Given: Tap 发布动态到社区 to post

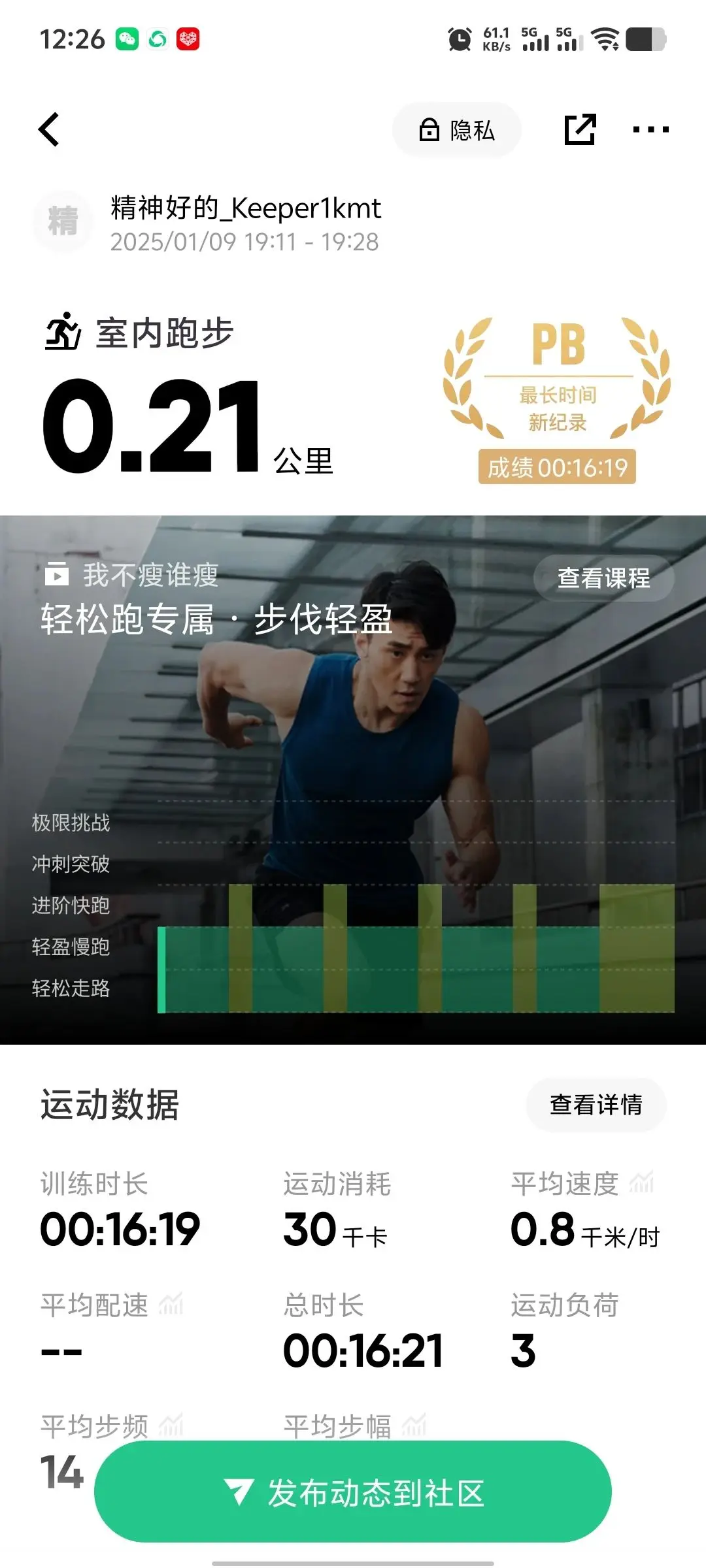Looking at the screenshot, I should tap(353, 1492).
